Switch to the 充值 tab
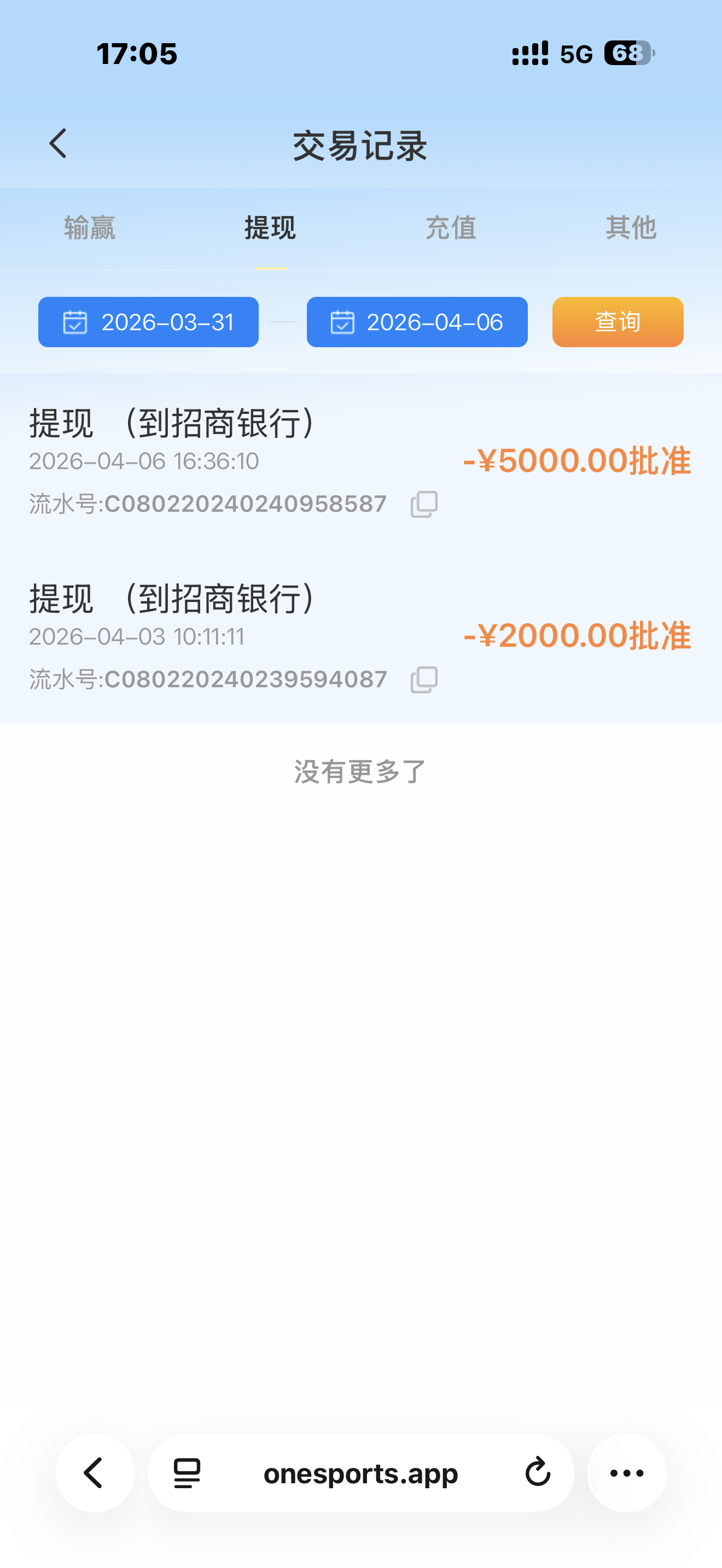This screenshot has height=1568, width=722. [x=451, y=229]
